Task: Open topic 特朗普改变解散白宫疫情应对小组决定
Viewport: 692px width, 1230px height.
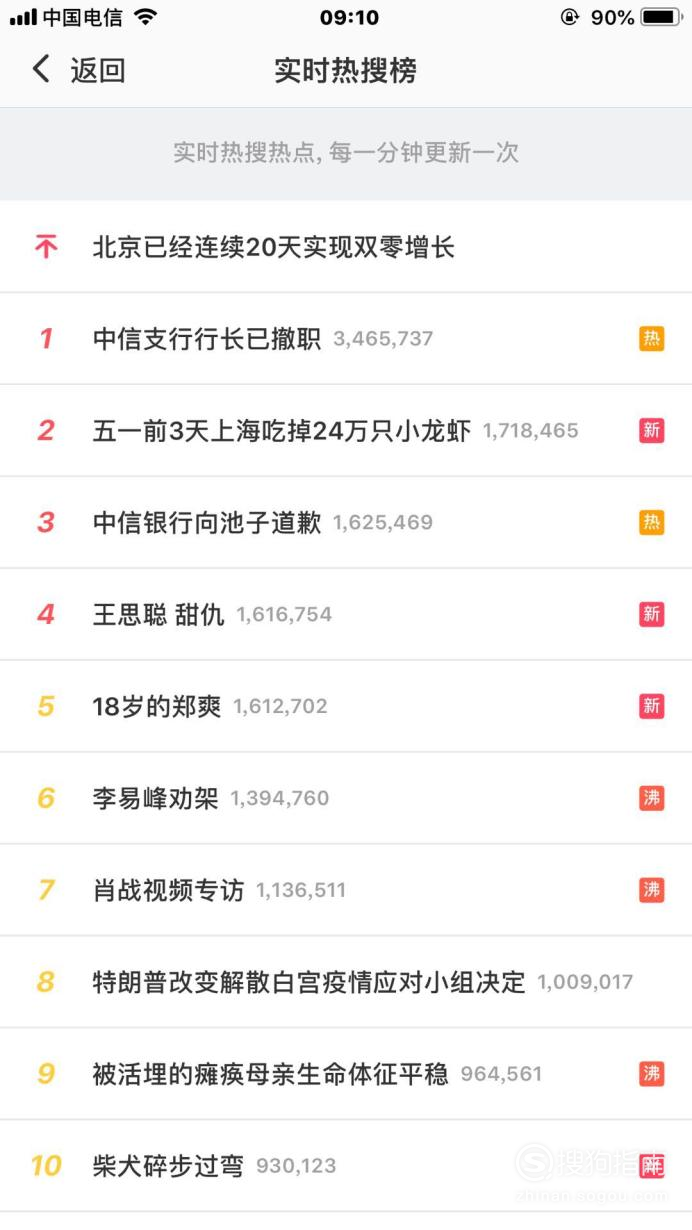Action: pyautogui.click(x=308, y=982)
